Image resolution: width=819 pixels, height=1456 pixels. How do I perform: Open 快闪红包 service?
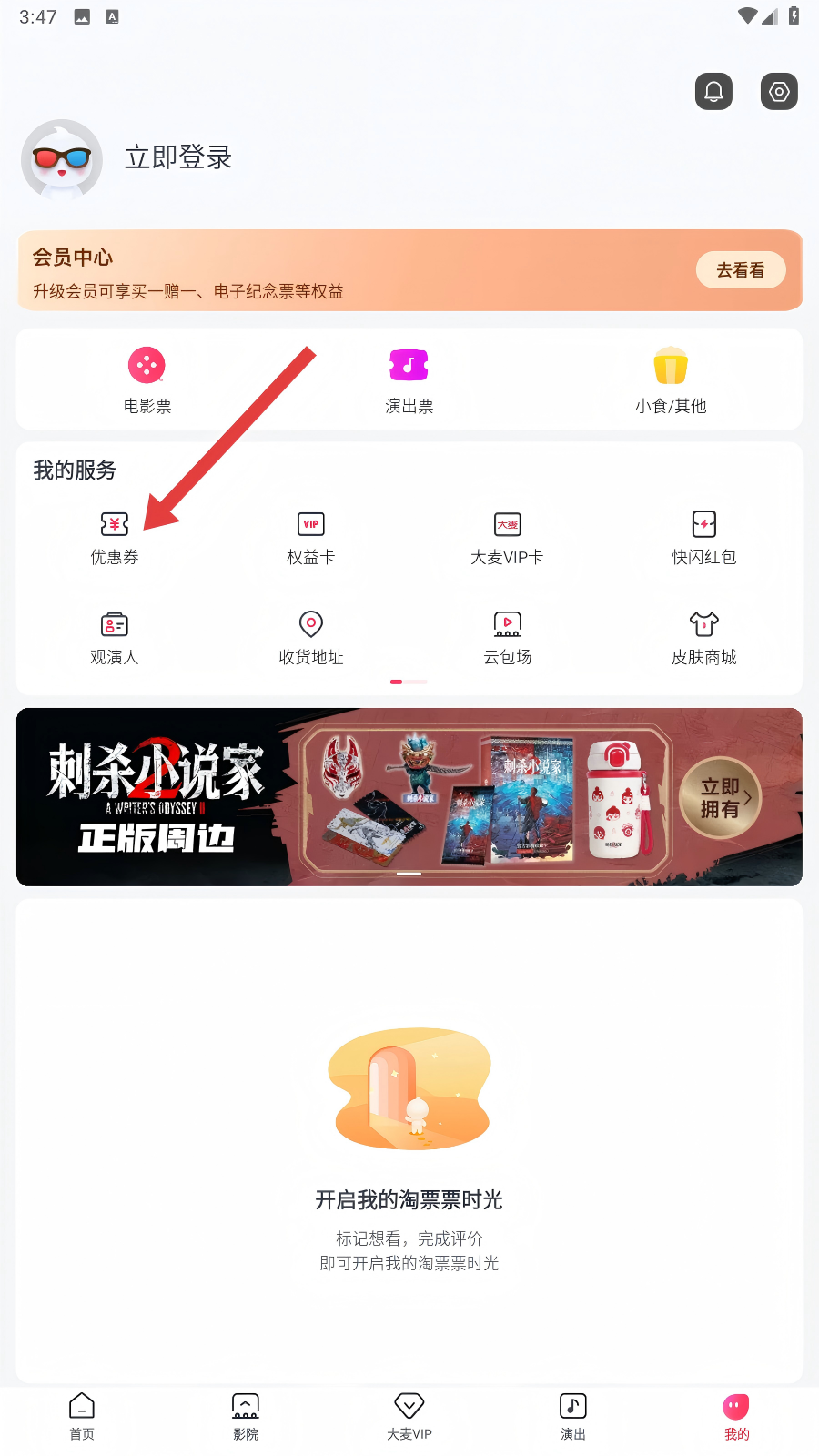coord(704,538)
